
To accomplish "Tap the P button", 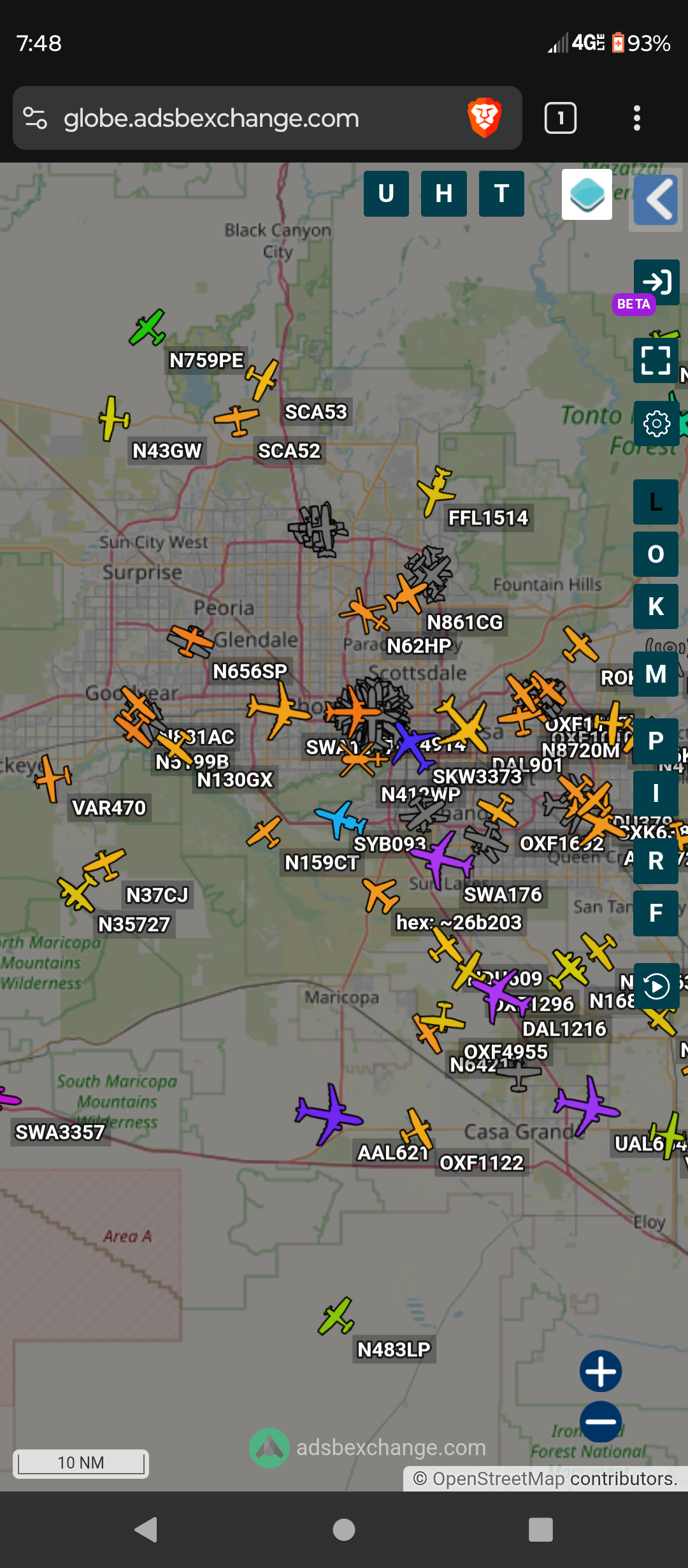I will pyautogui.click(x=656, y=741).
